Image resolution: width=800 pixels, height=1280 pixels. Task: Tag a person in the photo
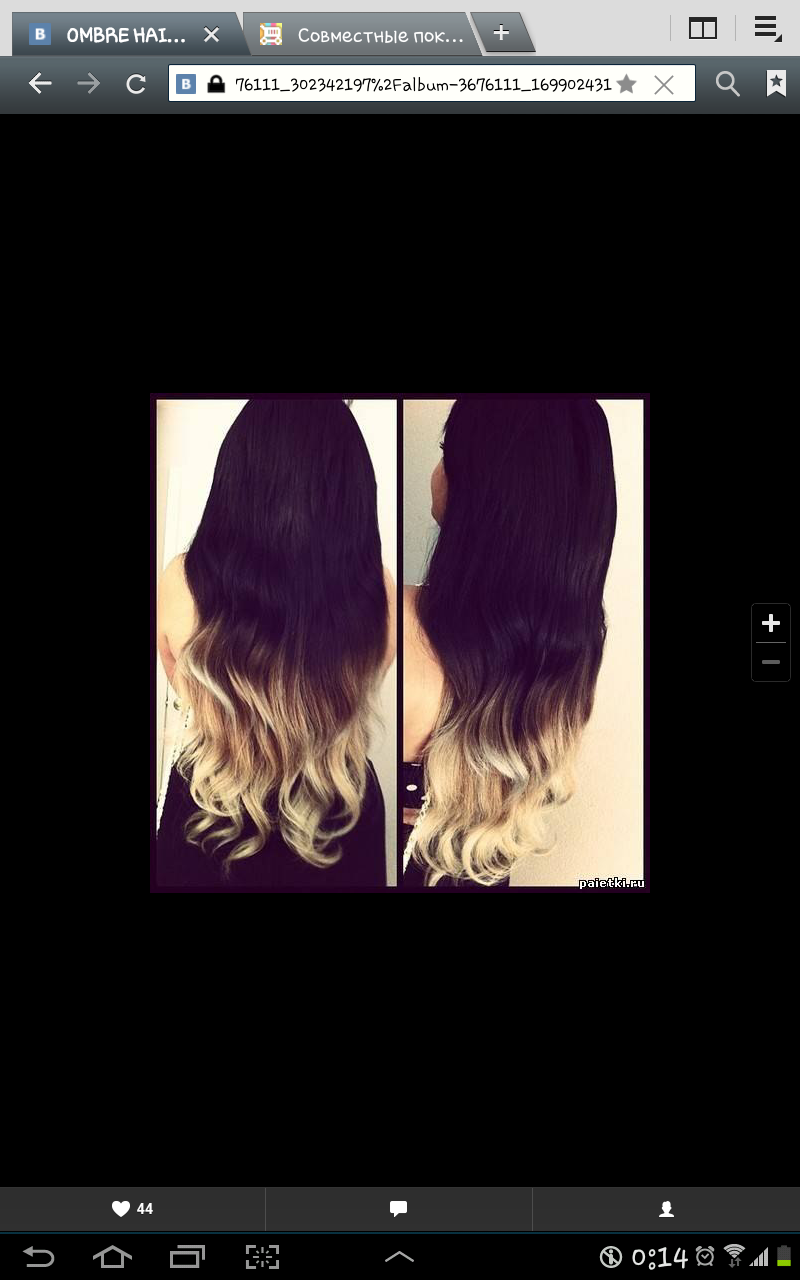click(x=666, y=1209)
